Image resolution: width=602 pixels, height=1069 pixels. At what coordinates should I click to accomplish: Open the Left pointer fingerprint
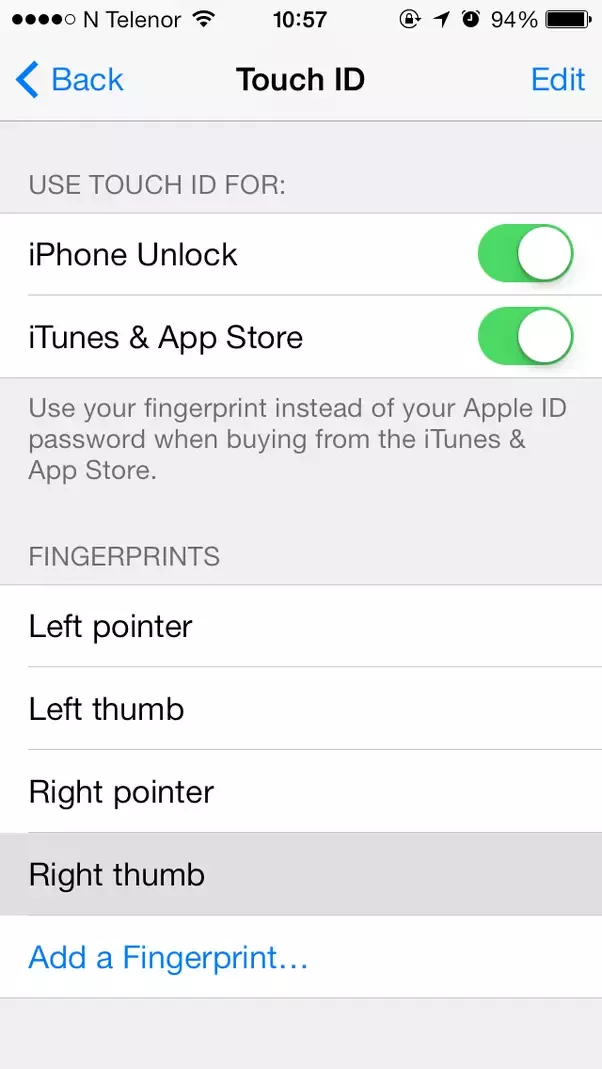tap(300, 627)
